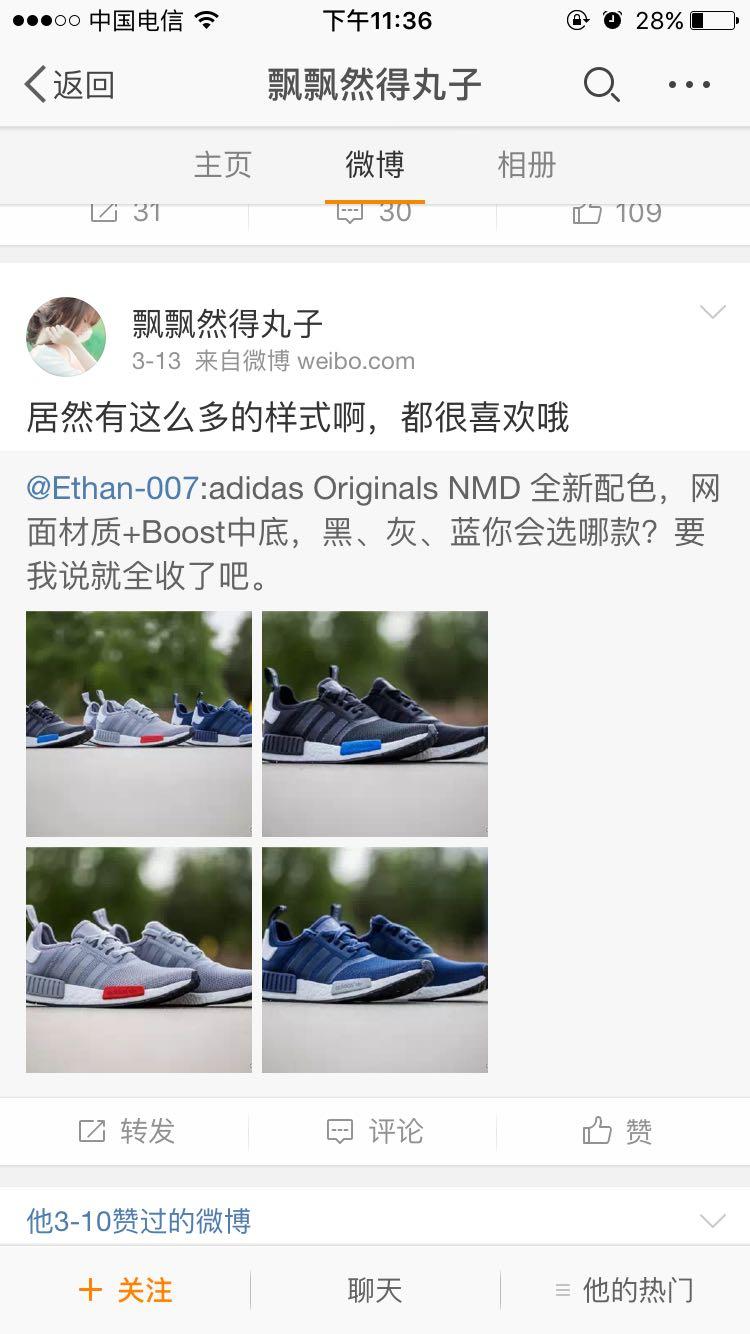Switch to the 相册 tab
This screenshot has width=750, height=1334.
coord(526,165)
